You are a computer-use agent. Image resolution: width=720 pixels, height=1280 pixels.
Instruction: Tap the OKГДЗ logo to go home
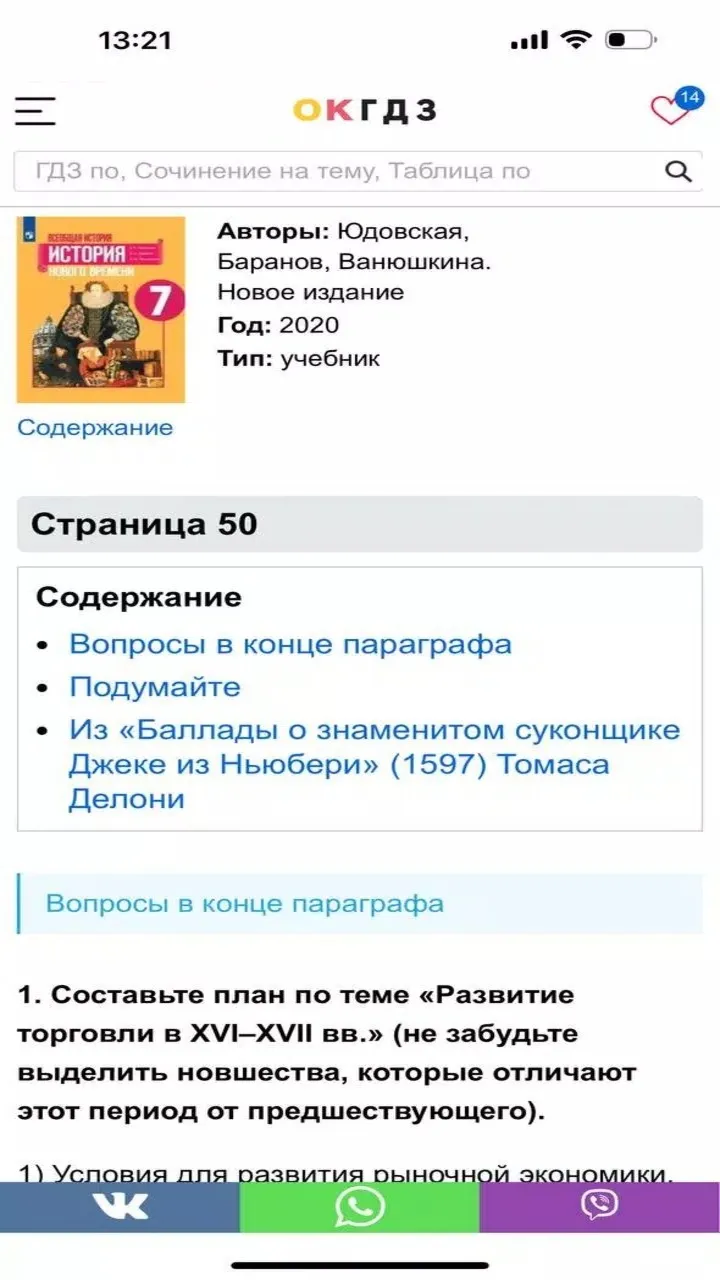click(364, 110)
